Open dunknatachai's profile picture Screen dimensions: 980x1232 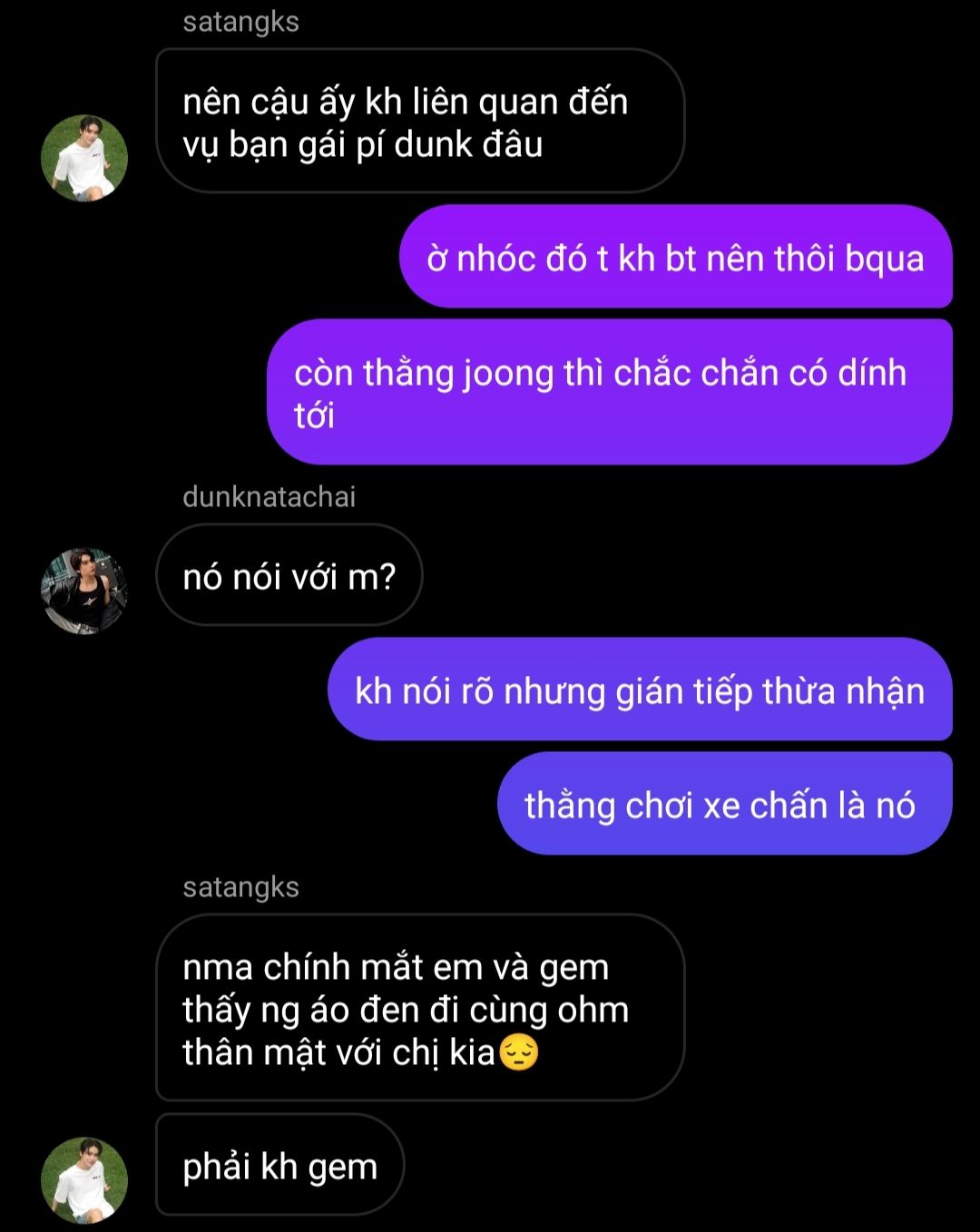(84, 591)
